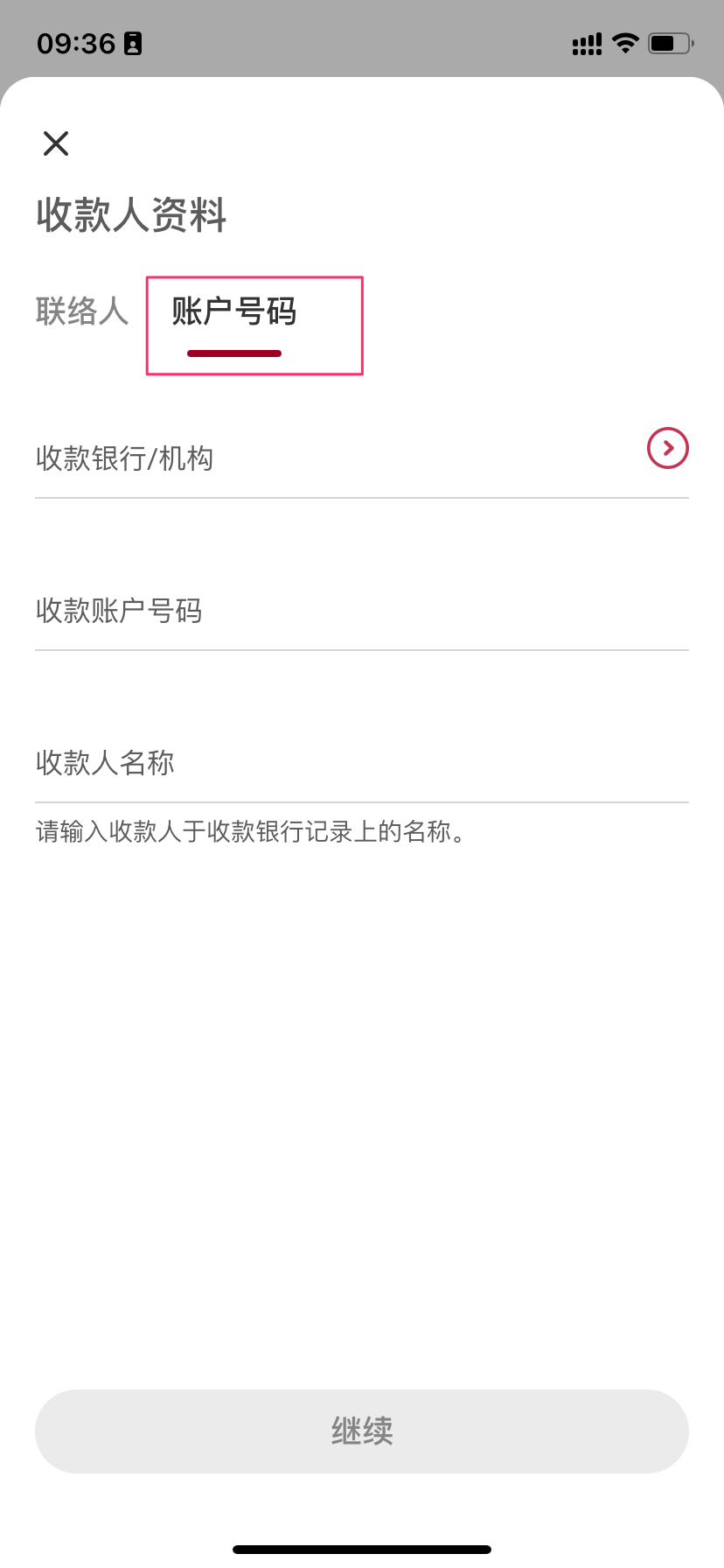Screen dimensions: 724x1568
Task: Focus the 收款账户号码 field
Action: click(361, 611)
